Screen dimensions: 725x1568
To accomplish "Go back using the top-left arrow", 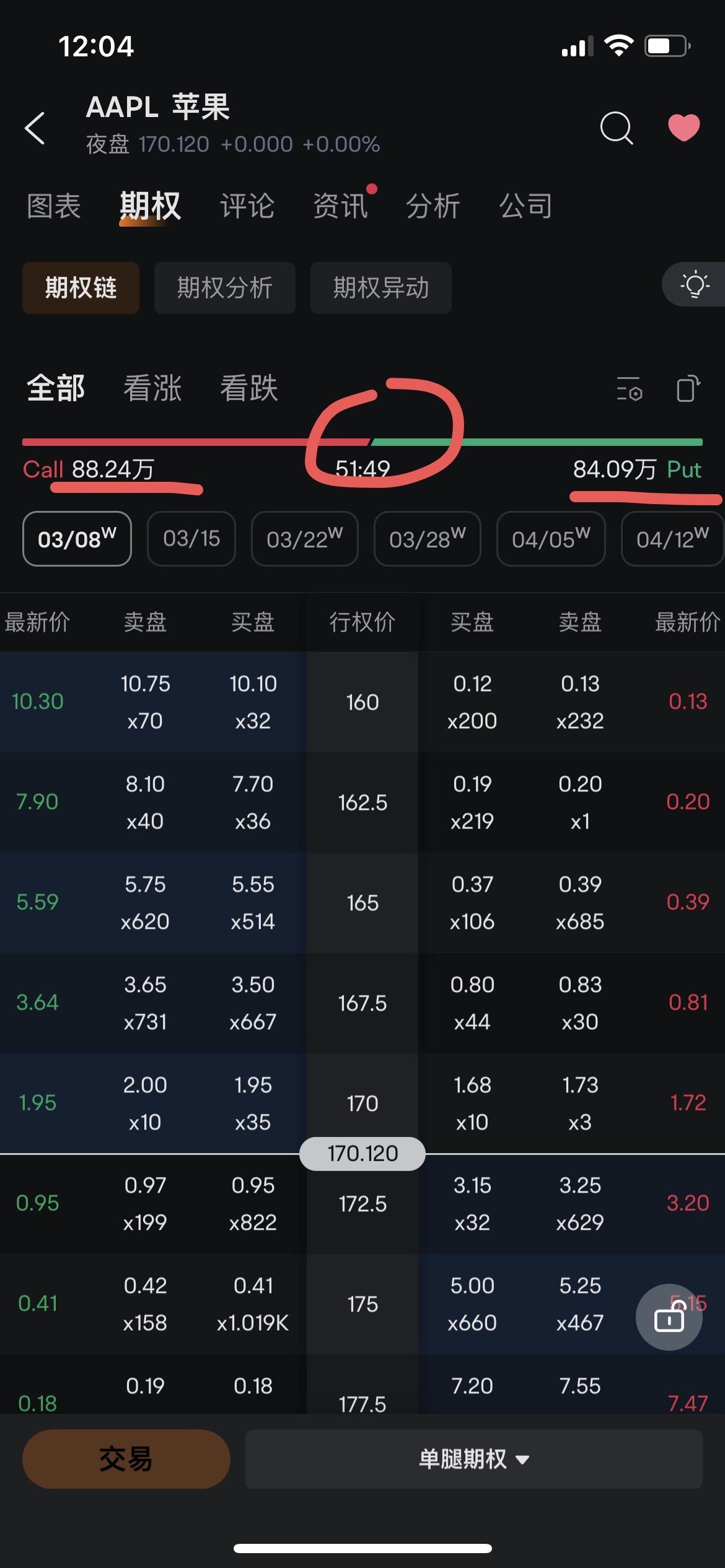I will (x=35, y=128).
